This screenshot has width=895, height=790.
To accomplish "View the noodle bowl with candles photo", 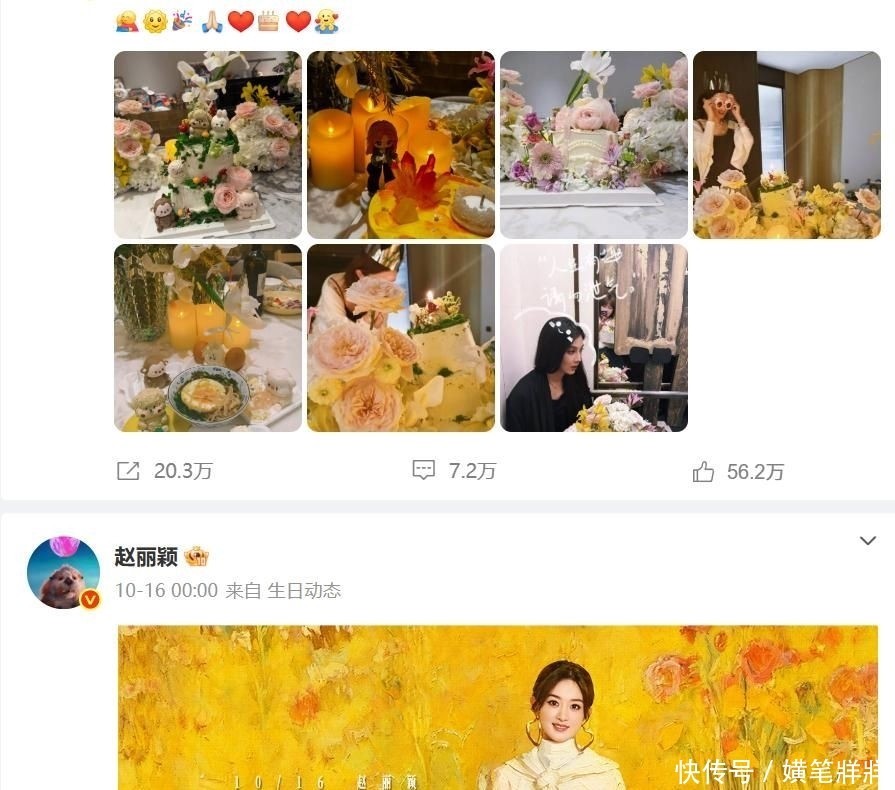I will tap(207, 337).
